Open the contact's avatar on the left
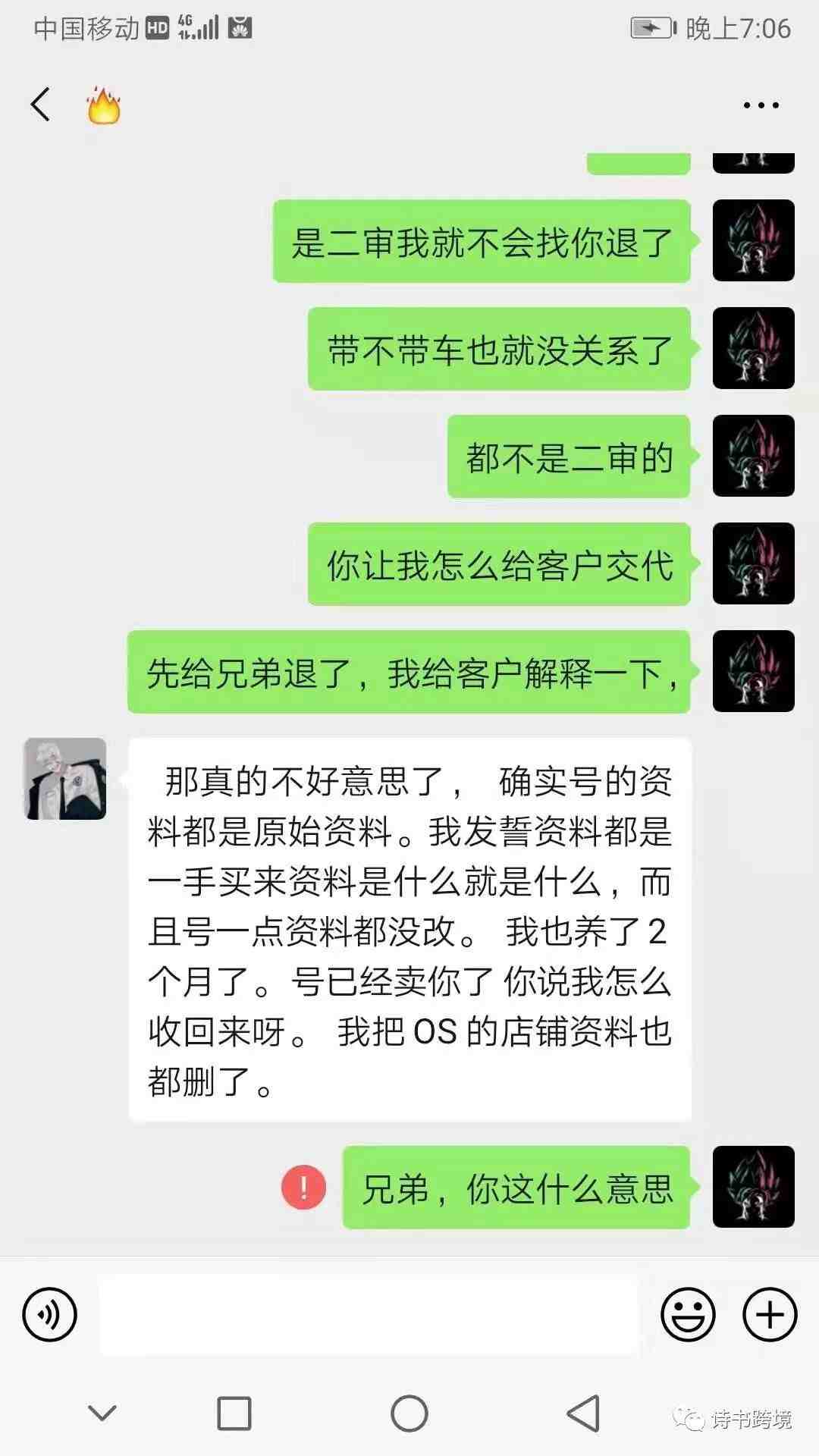This screenshot has height=1456, width=819. (65, 779)
